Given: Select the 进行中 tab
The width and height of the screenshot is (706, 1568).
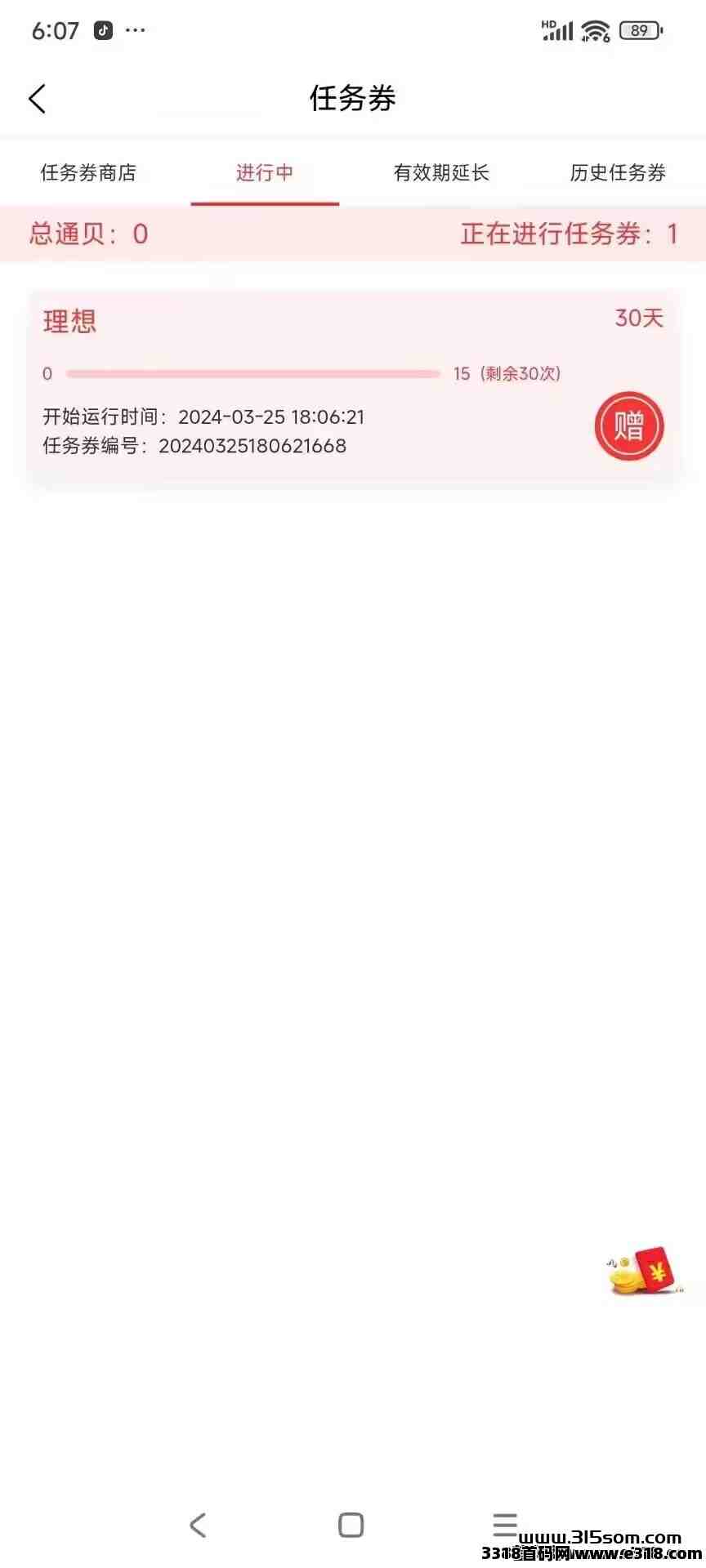Looking at the screenshot, I should tap(265, 173).
